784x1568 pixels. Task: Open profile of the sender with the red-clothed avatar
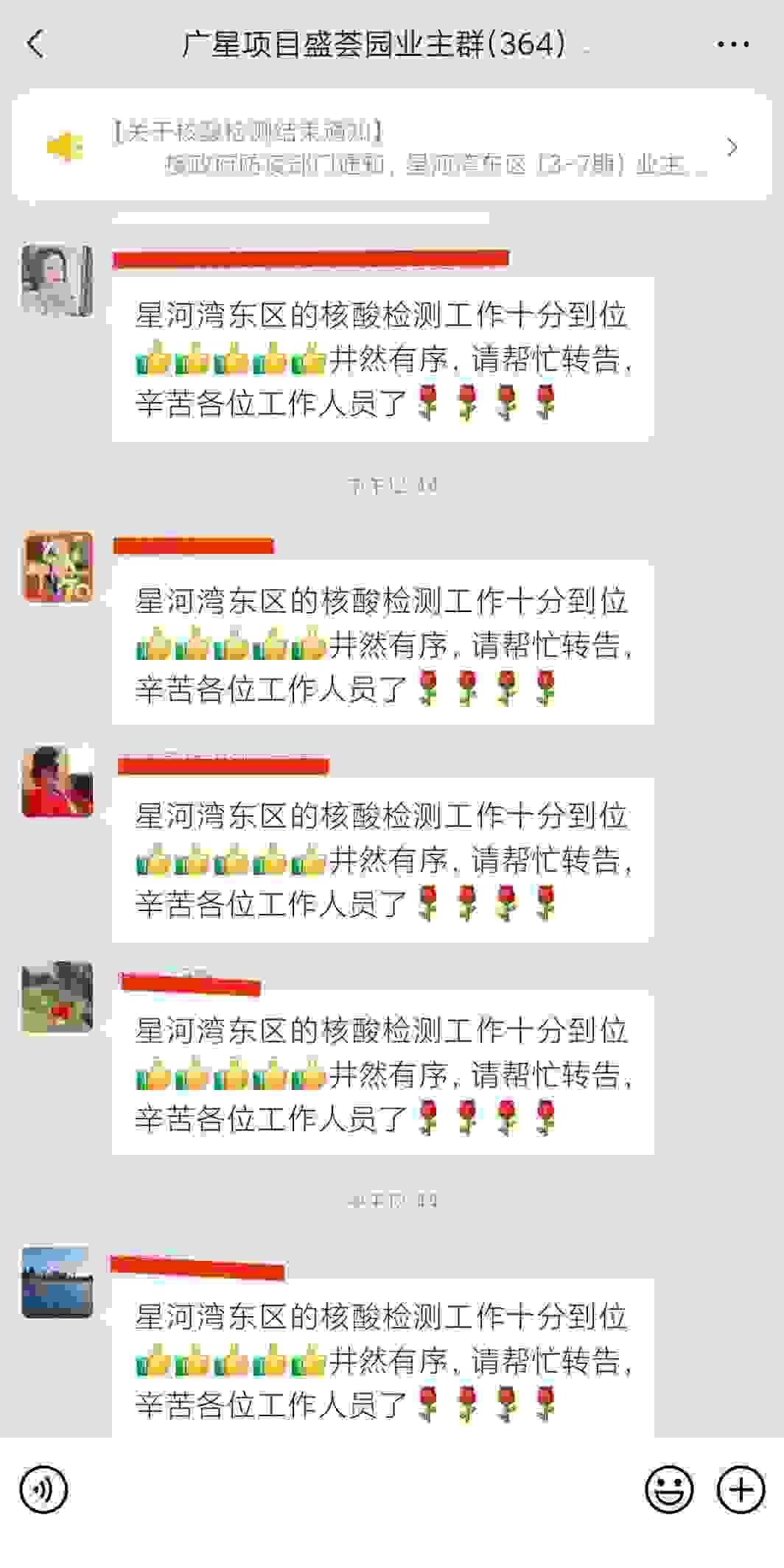57,782
